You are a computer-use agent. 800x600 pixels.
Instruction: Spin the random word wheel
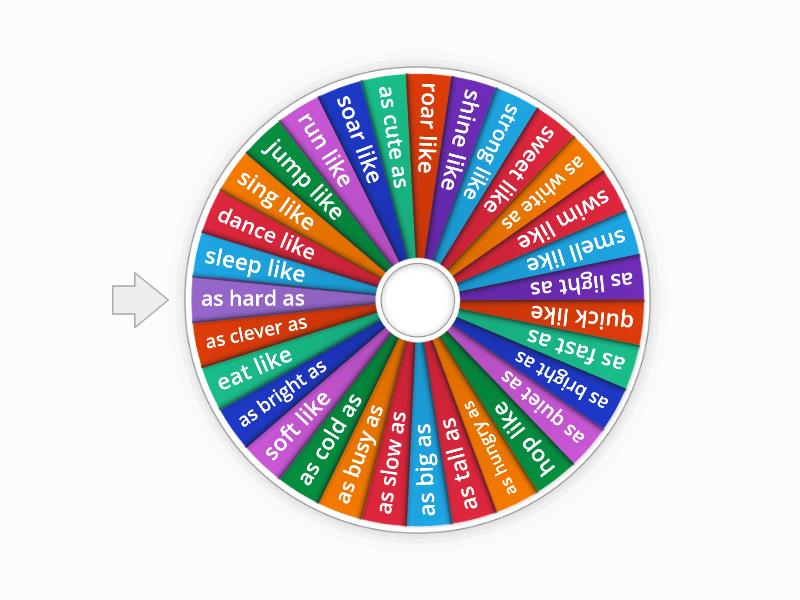[x=417, y=299]
